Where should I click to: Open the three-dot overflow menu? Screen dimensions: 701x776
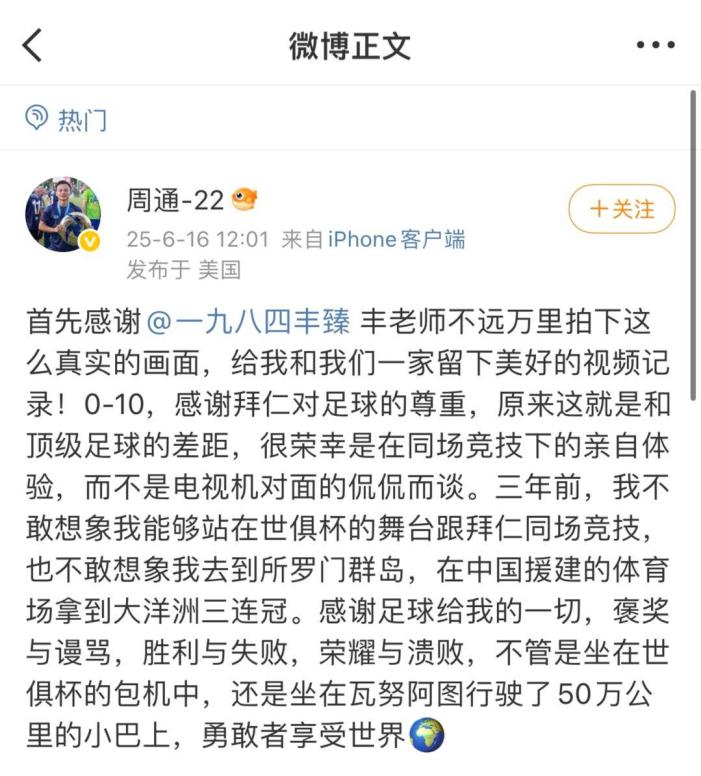point(655,45)
